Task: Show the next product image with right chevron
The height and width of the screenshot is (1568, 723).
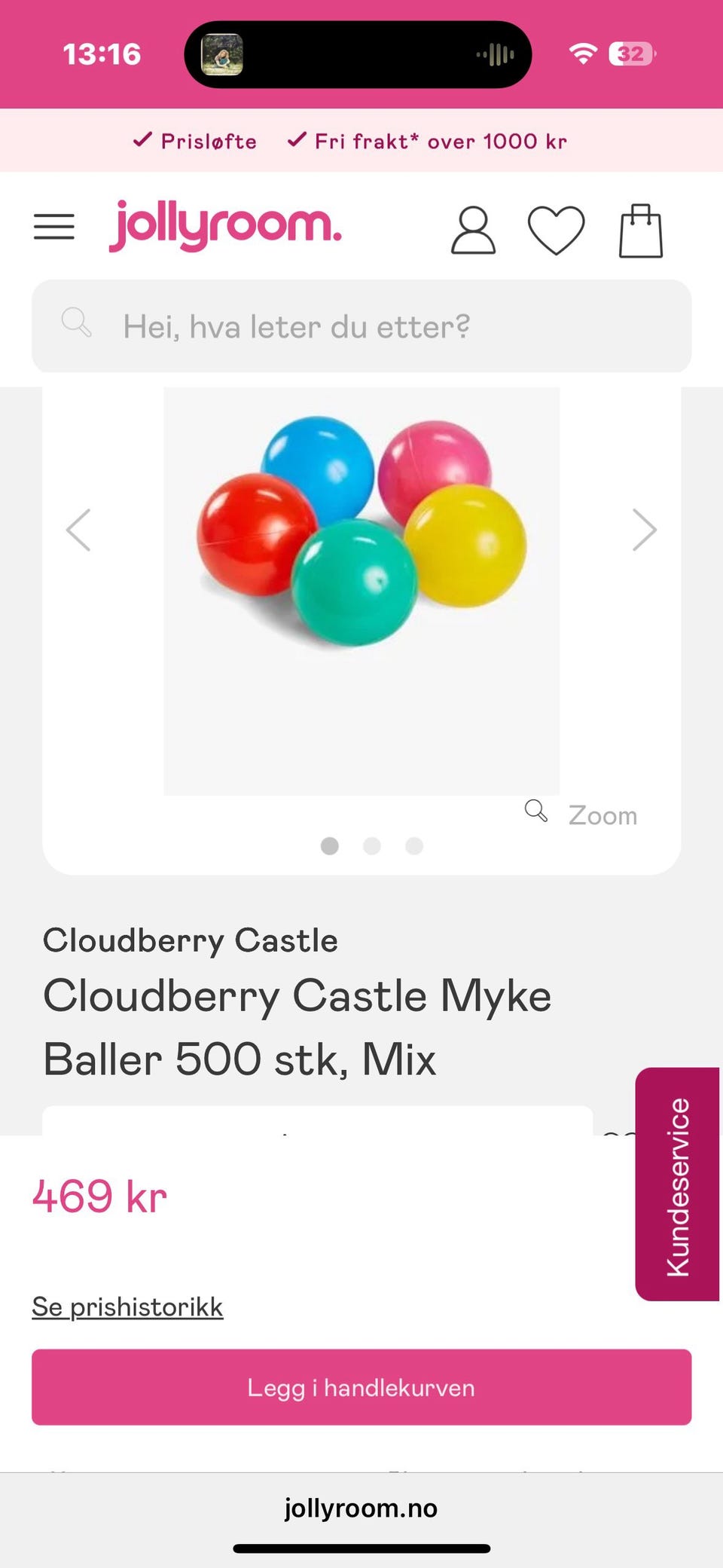Action: pyautogui.click(x=644, y=530)
